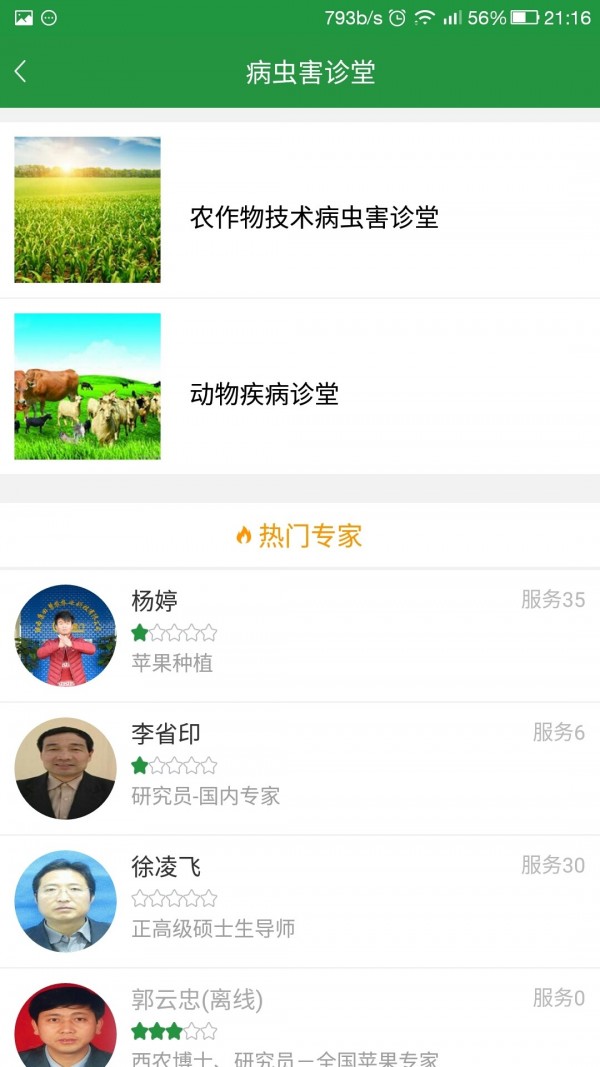Open 动物疾病诊堂
Viewport: 600px width, 1067px height.
300,387
